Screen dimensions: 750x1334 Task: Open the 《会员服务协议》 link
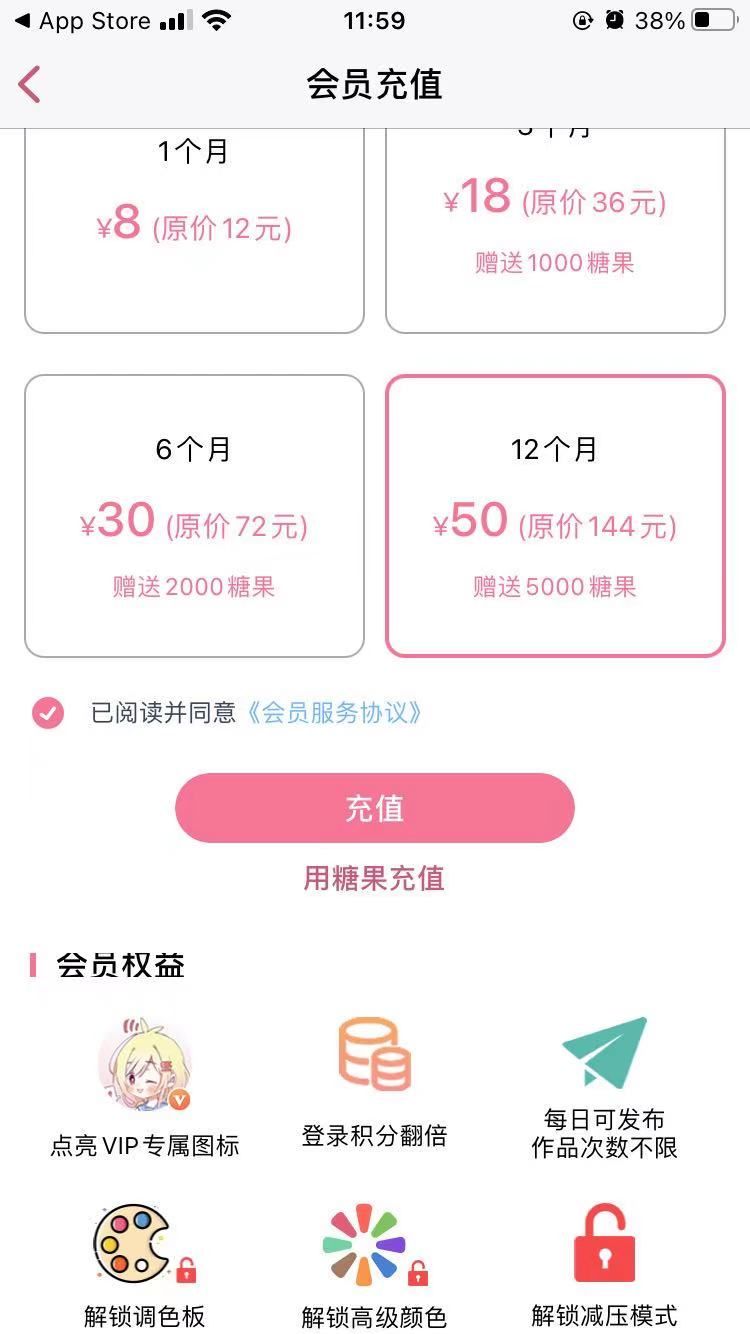click(334, 713)
